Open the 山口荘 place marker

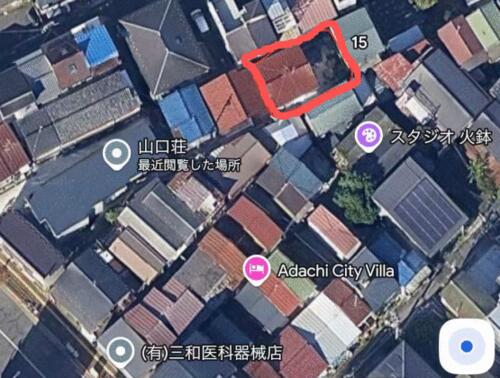(116, 155)
